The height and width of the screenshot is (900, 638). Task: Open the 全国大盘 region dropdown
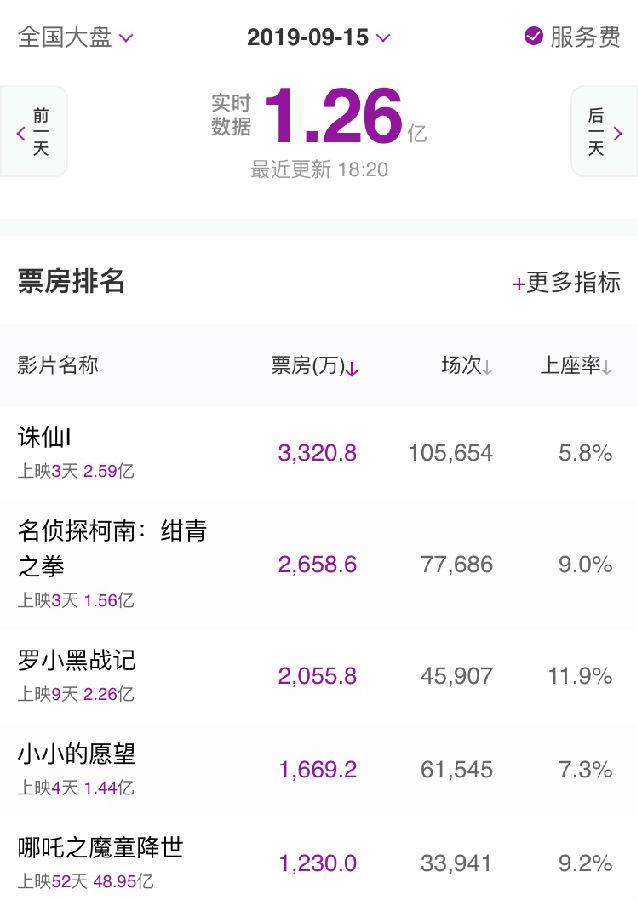[76, 38]
